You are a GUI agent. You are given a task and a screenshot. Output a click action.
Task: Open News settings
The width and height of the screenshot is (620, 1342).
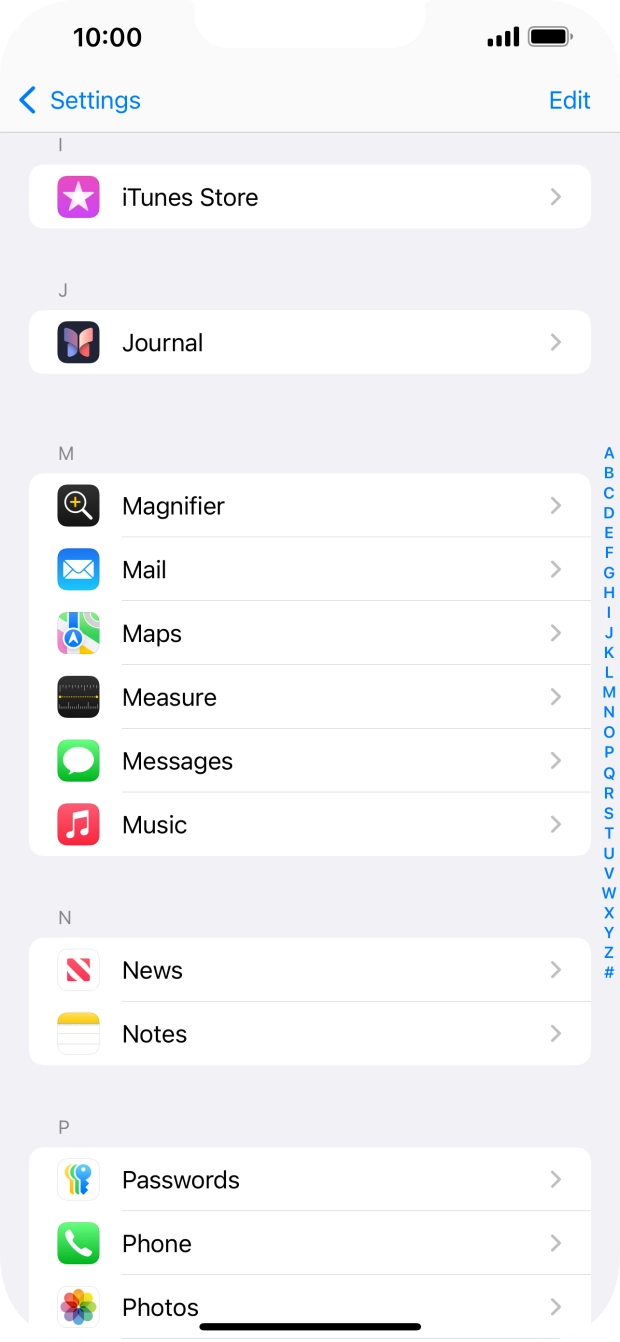click(310, 970)
